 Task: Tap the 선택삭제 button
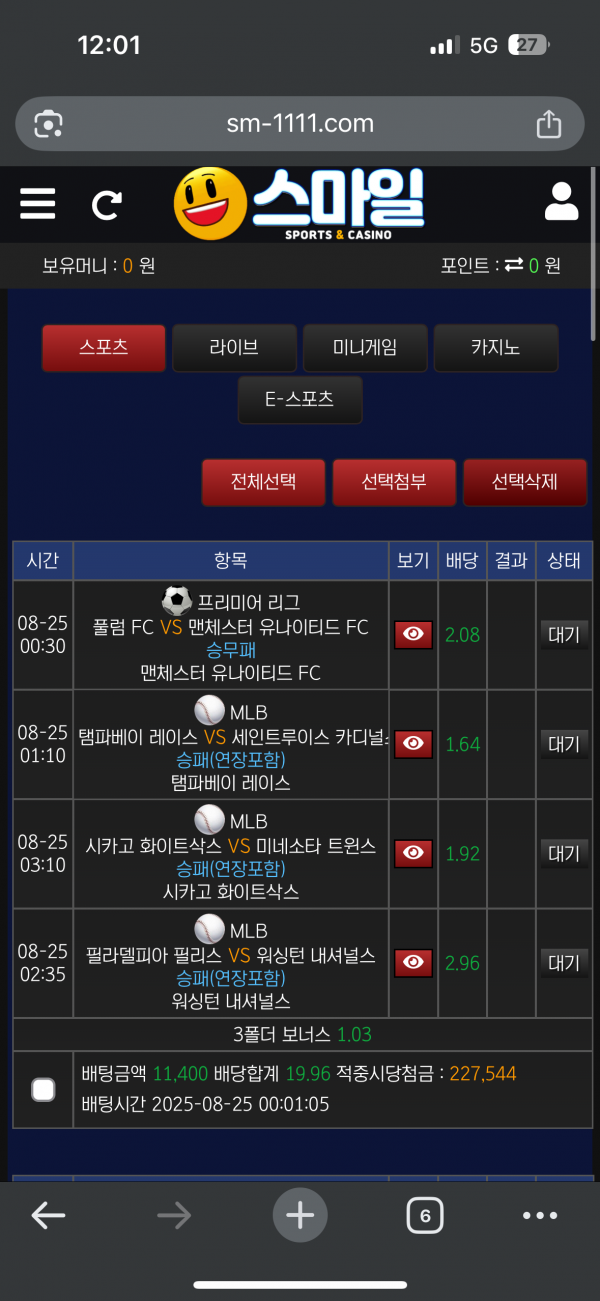(525, 482)
